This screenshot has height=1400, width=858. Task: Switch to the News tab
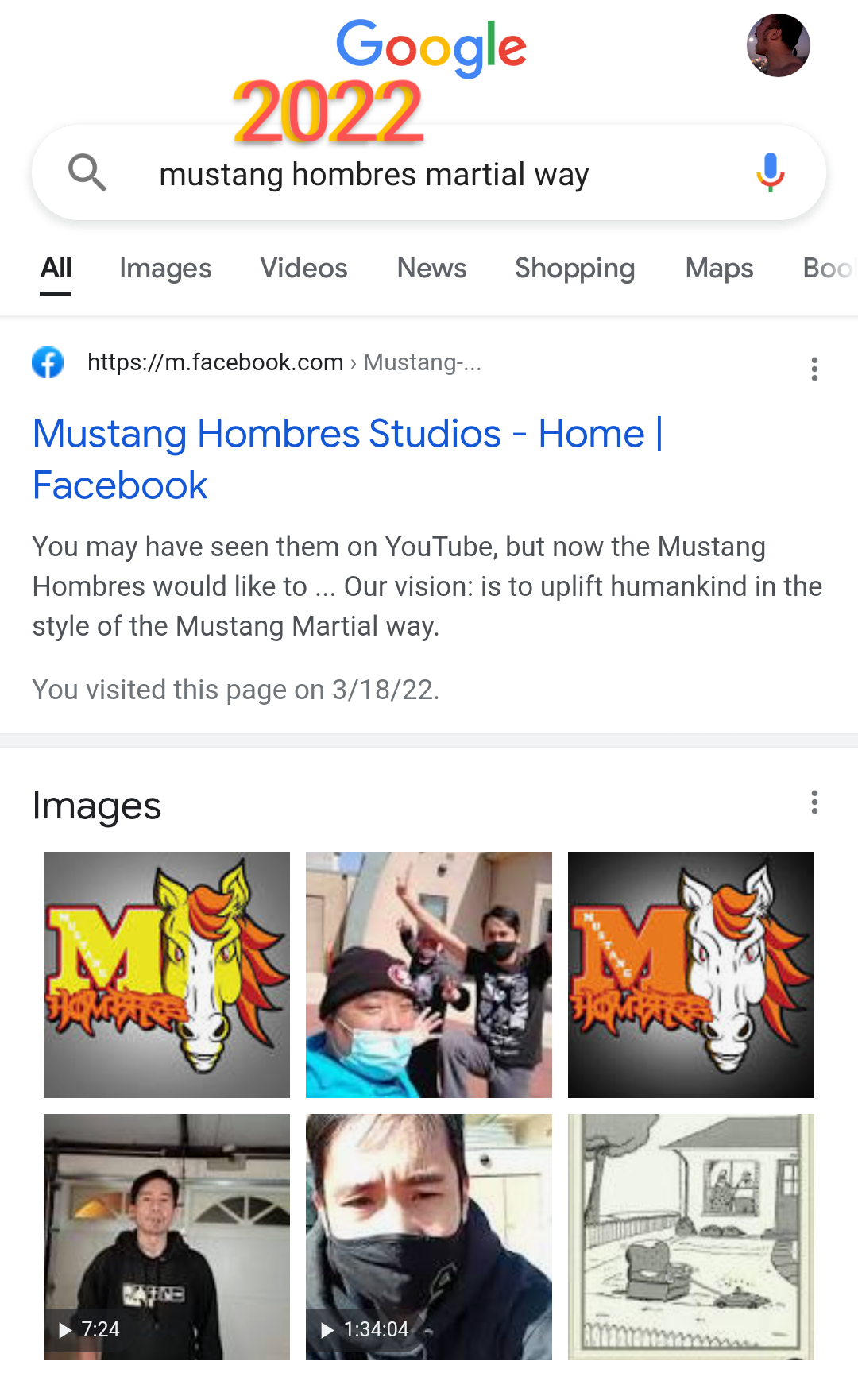(431, 269)
